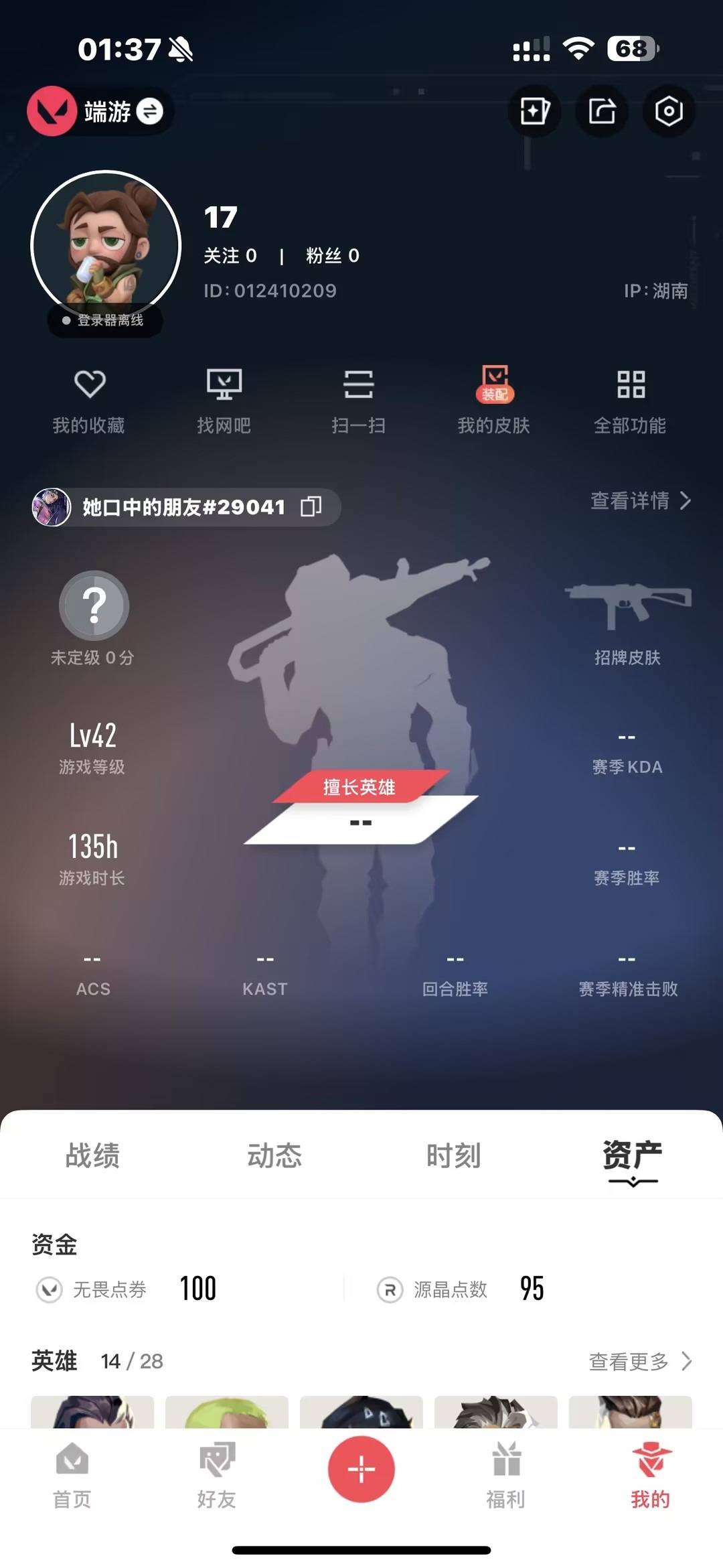The image size is (723, 1568).
Task: Switch to the 动态 tab
Action: [275, 1153]
